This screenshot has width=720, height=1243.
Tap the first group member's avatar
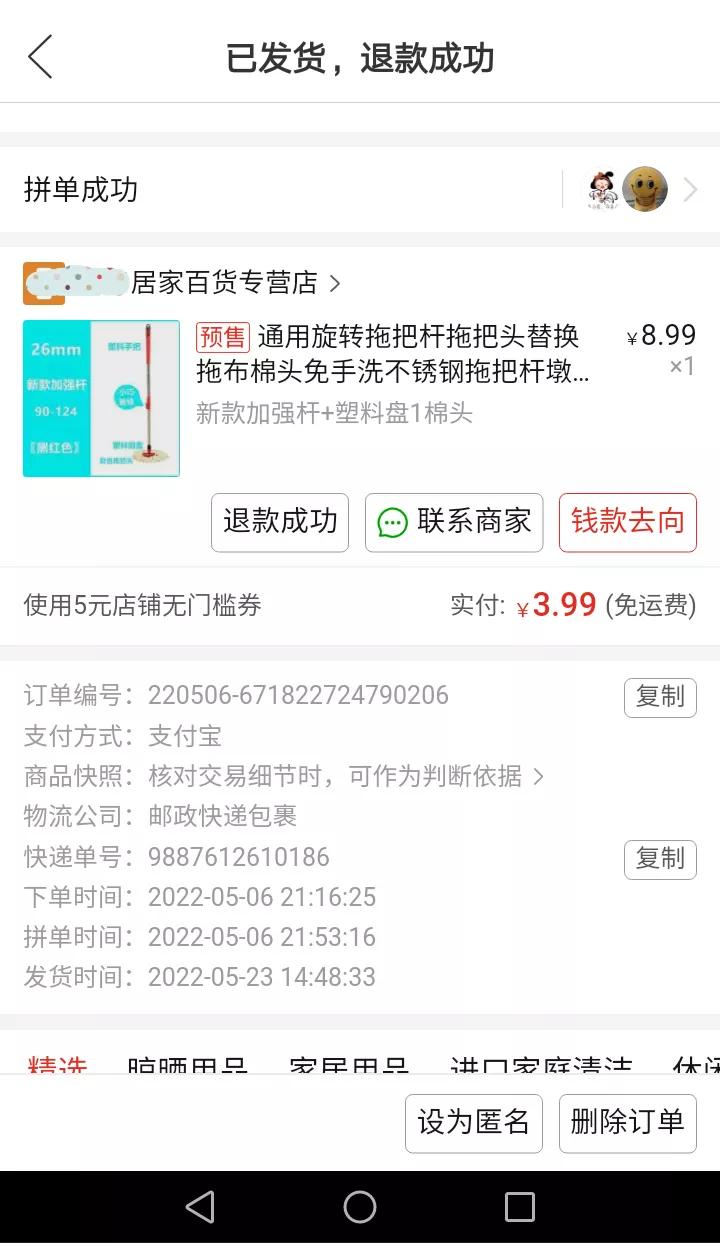(603, 189)
